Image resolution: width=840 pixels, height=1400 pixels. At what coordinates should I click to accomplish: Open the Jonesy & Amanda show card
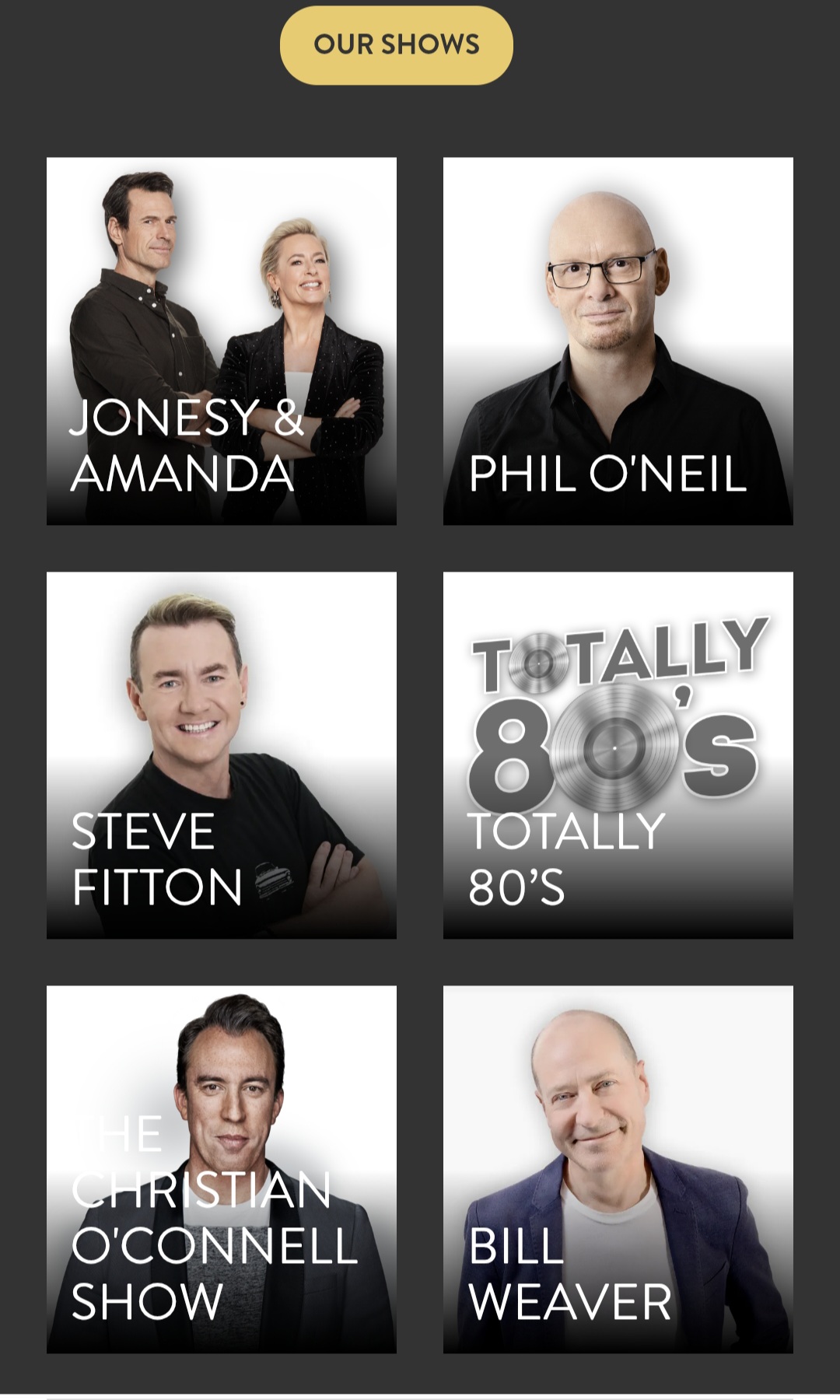point(222,341)
